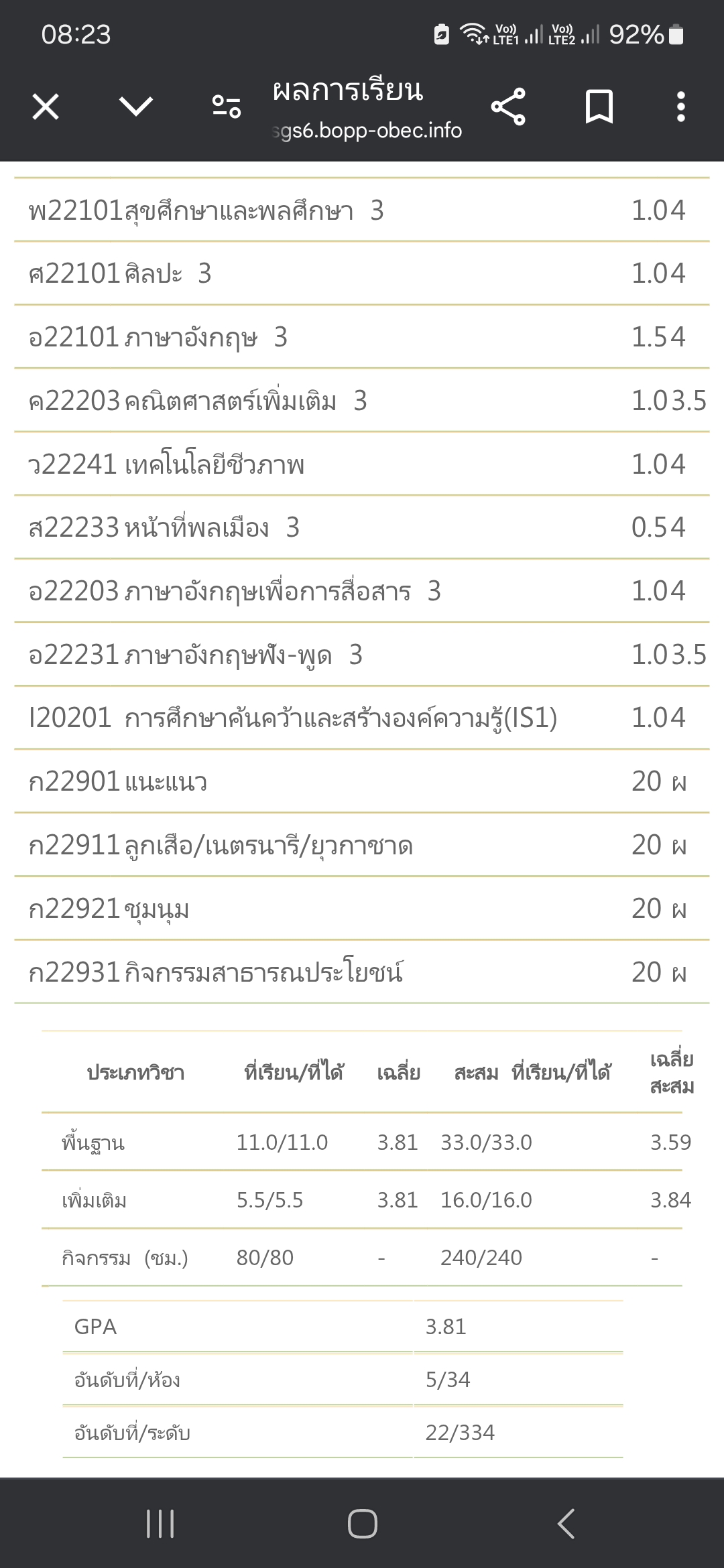The height and width of the screenshot is (1568, 724).
Task: Go back using system navigation
Action: coord(566,1524)
